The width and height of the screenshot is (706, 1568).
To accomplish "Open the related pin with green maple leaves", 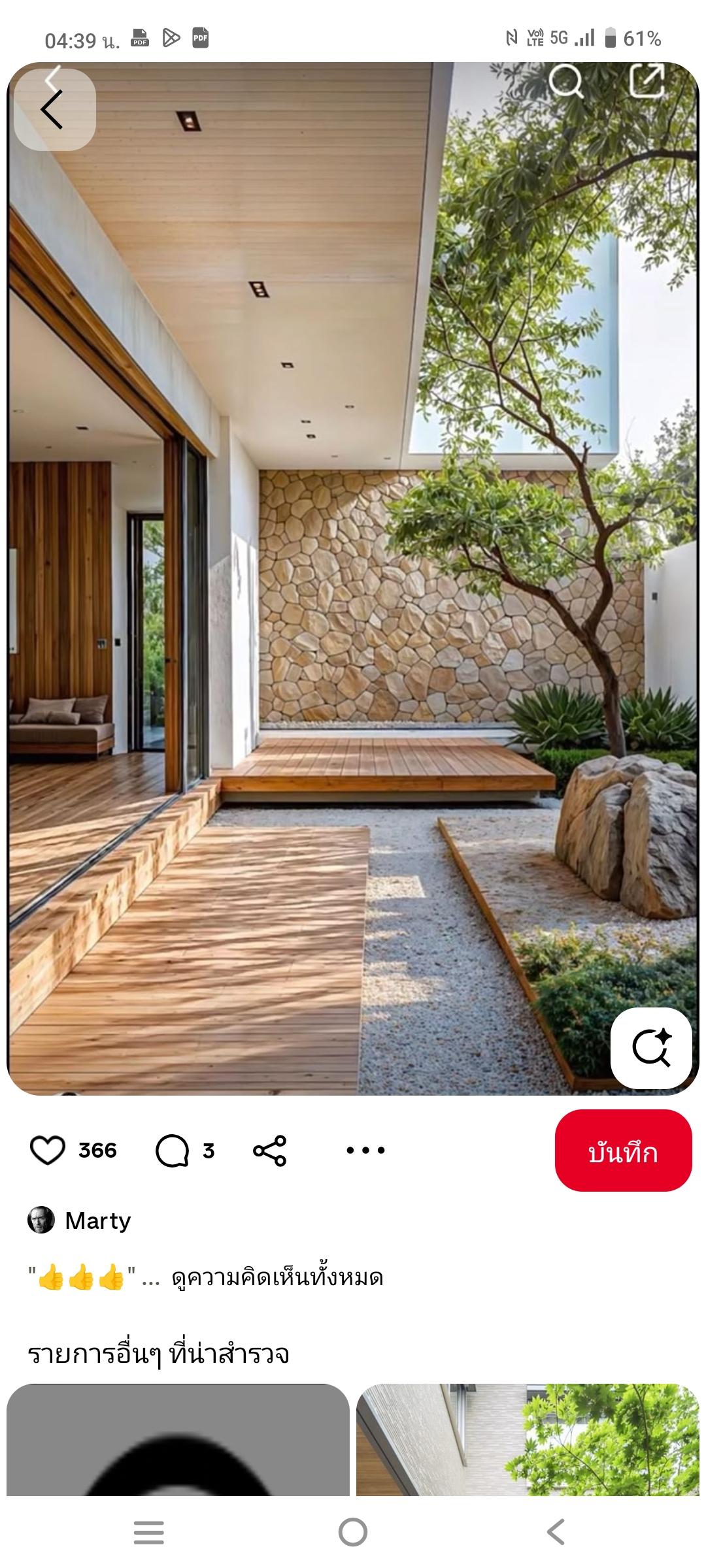I will [x=528, y=1440].
